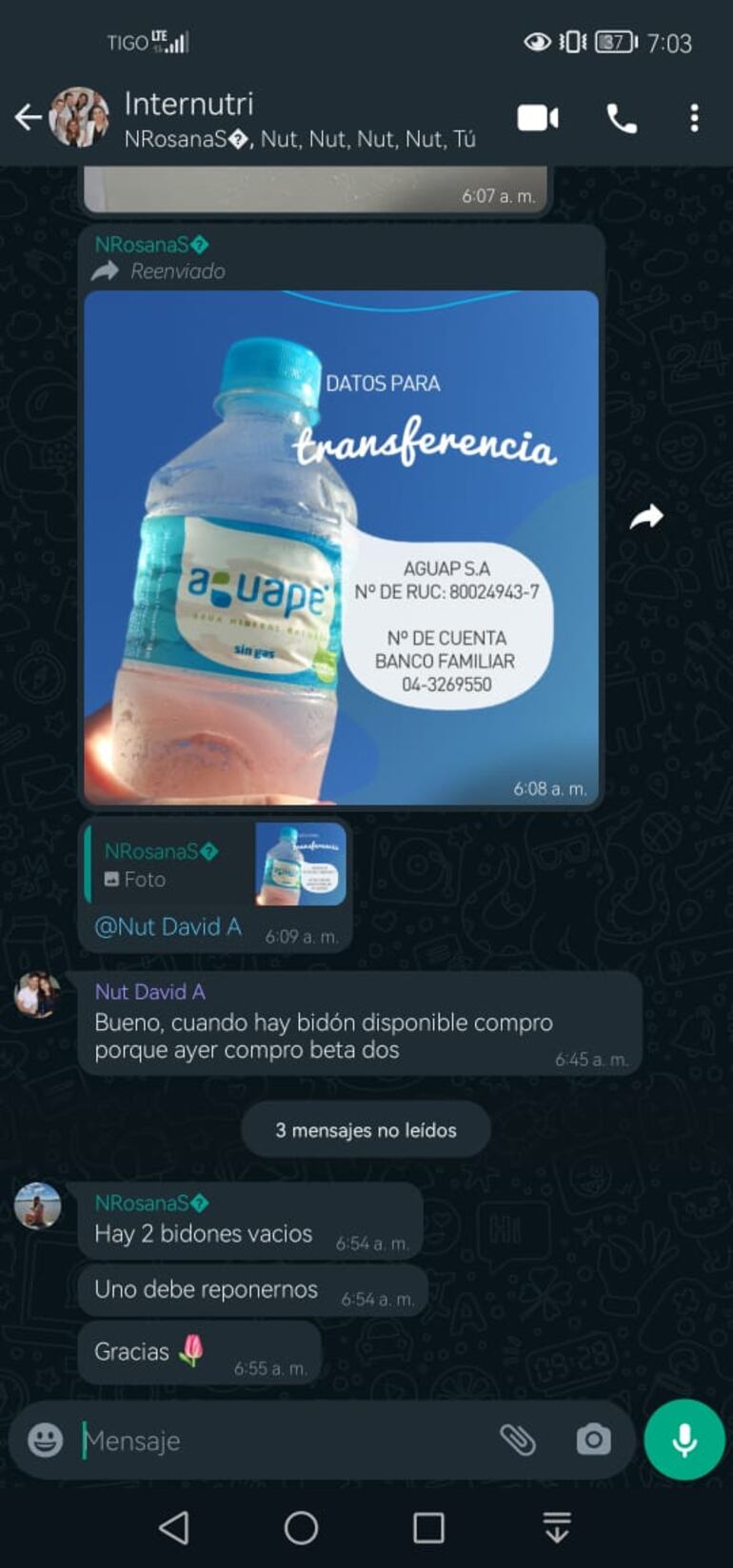
Task: Open the camera from the message bar
Action: point(593,1439)
